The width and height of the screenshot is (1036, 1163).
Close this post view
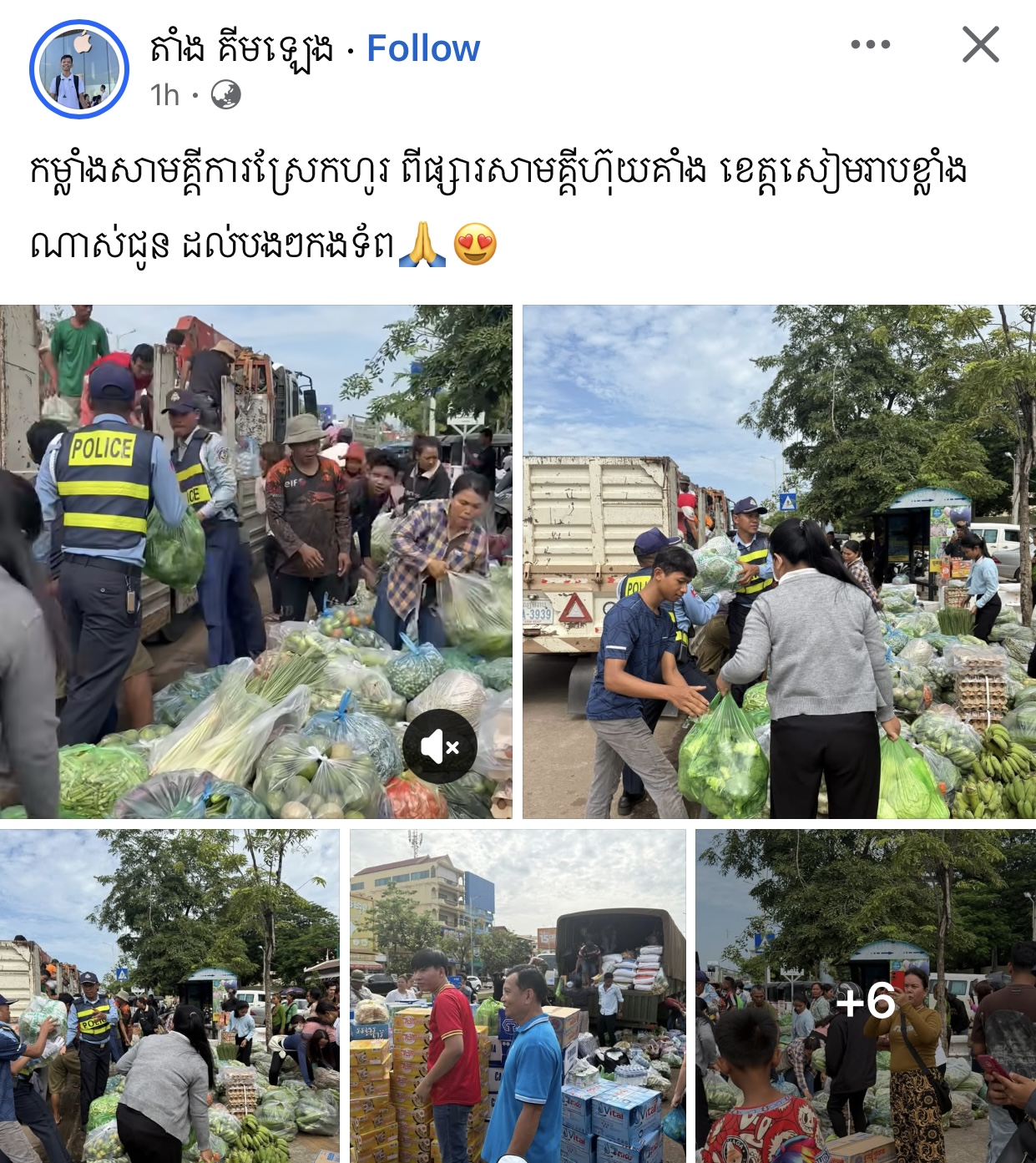click(980, 44)
